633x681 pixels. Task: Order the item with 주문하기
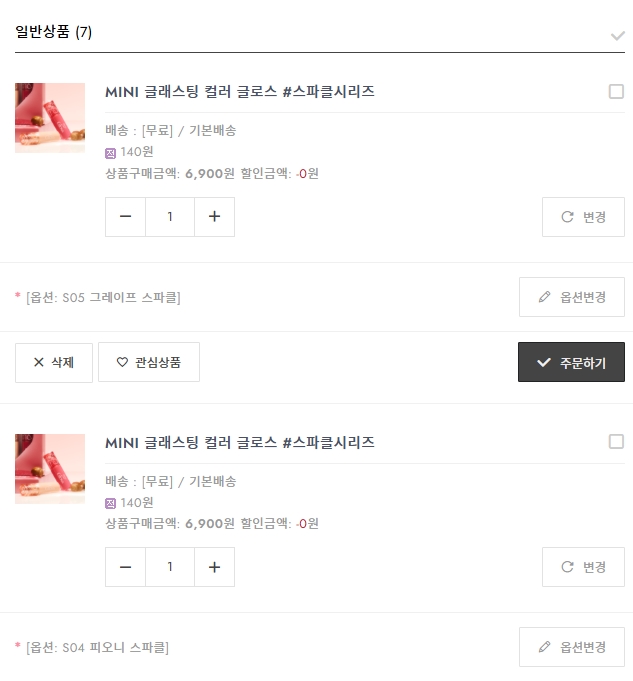[x=571, y=362]
